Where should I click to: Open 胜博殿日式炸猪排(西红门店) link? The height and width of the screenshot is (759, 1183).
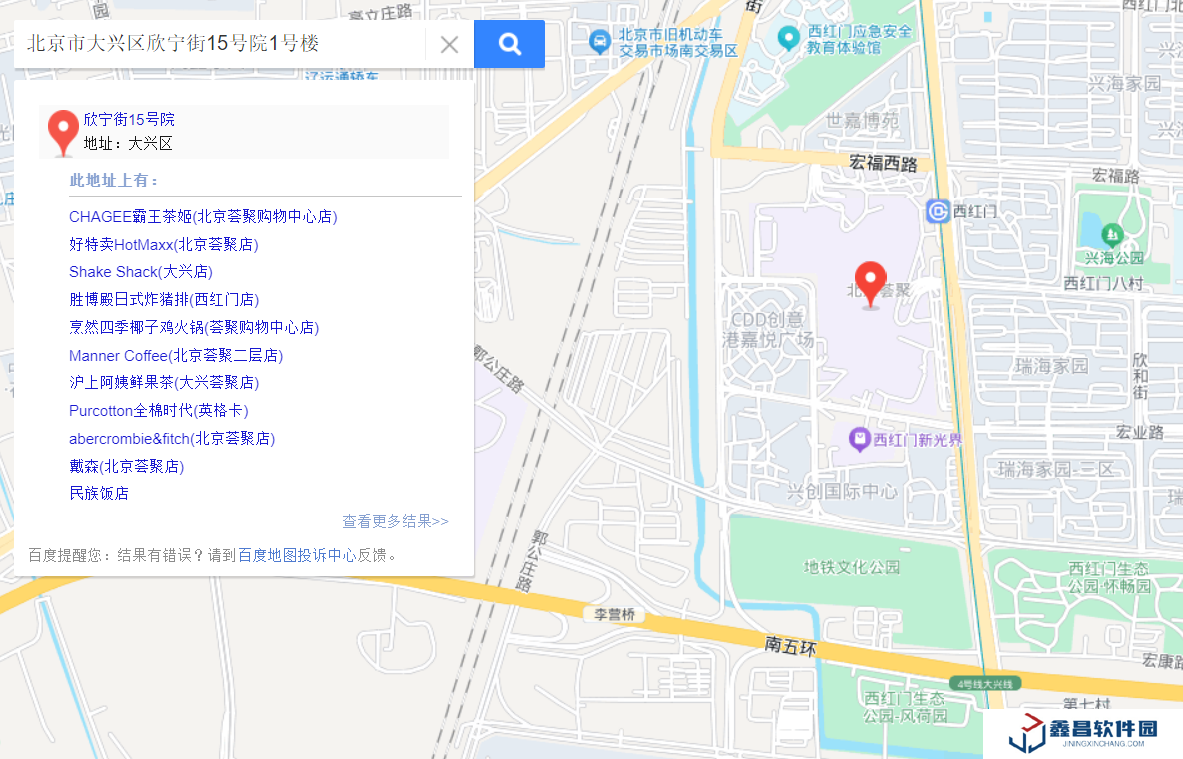[x=164, y=299]
